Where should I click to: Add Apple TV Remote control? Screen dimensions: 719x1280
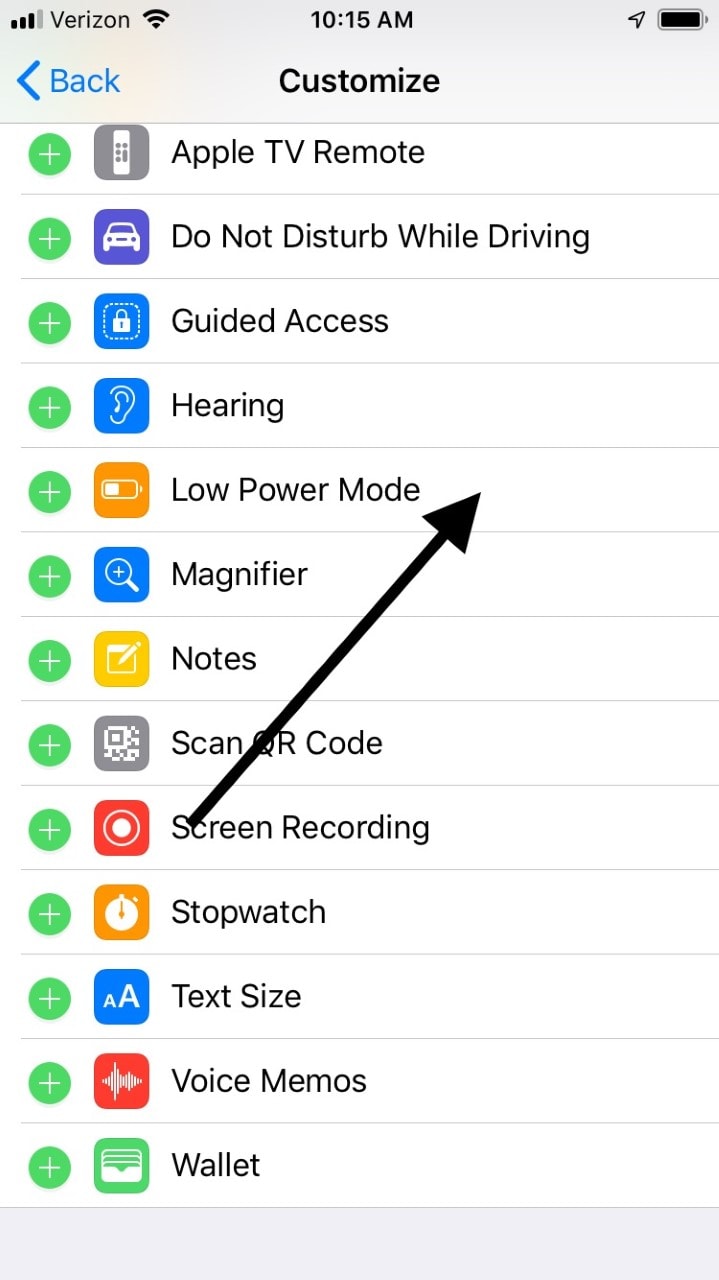[50, 153]
